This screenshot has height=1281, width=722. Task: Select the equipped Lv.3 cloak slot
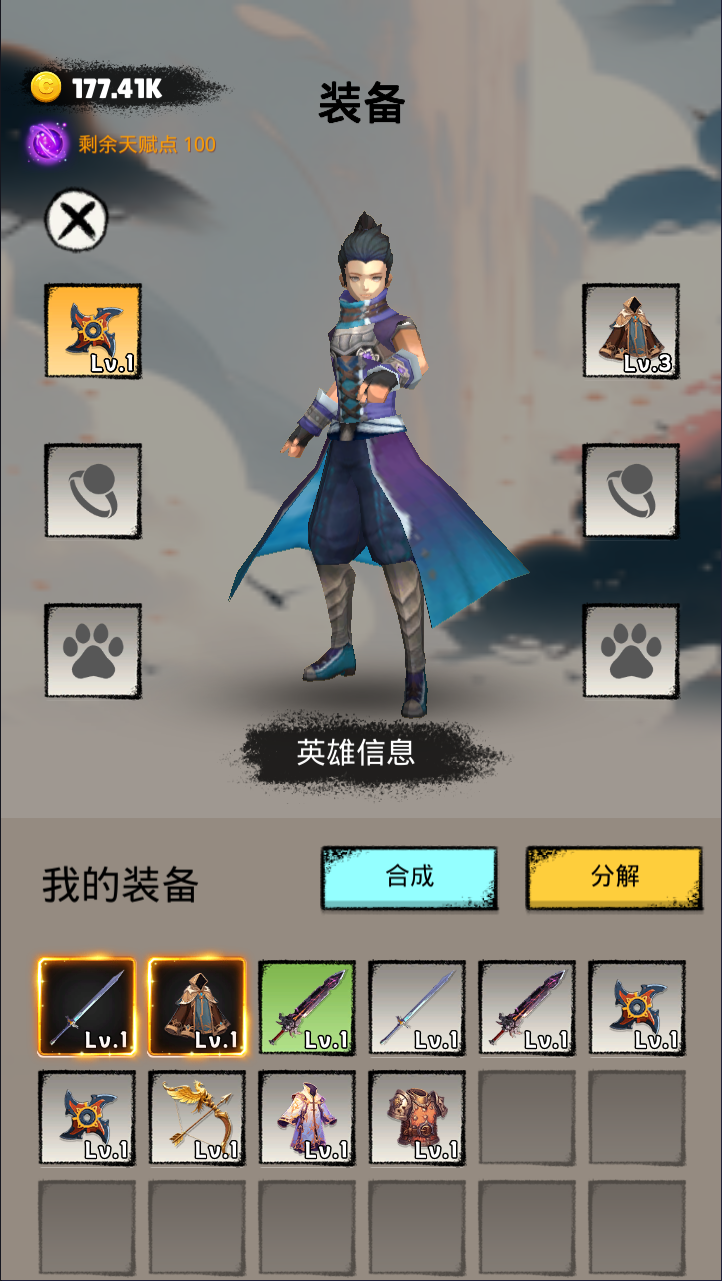click(x=631, y=331)
